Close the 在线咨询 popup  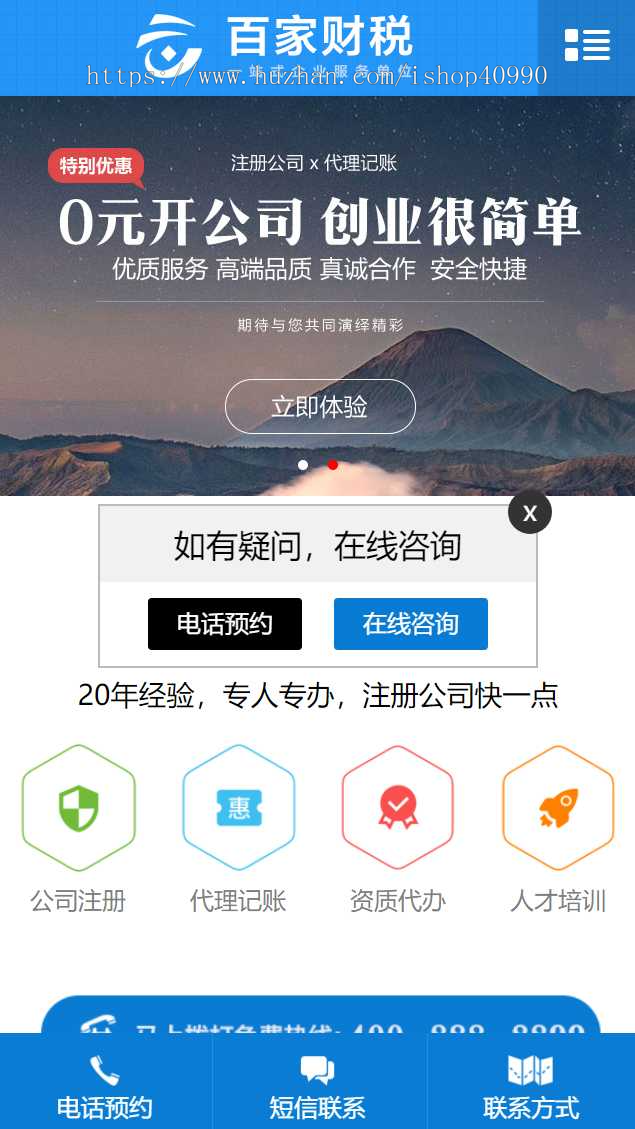pos(530,513)
